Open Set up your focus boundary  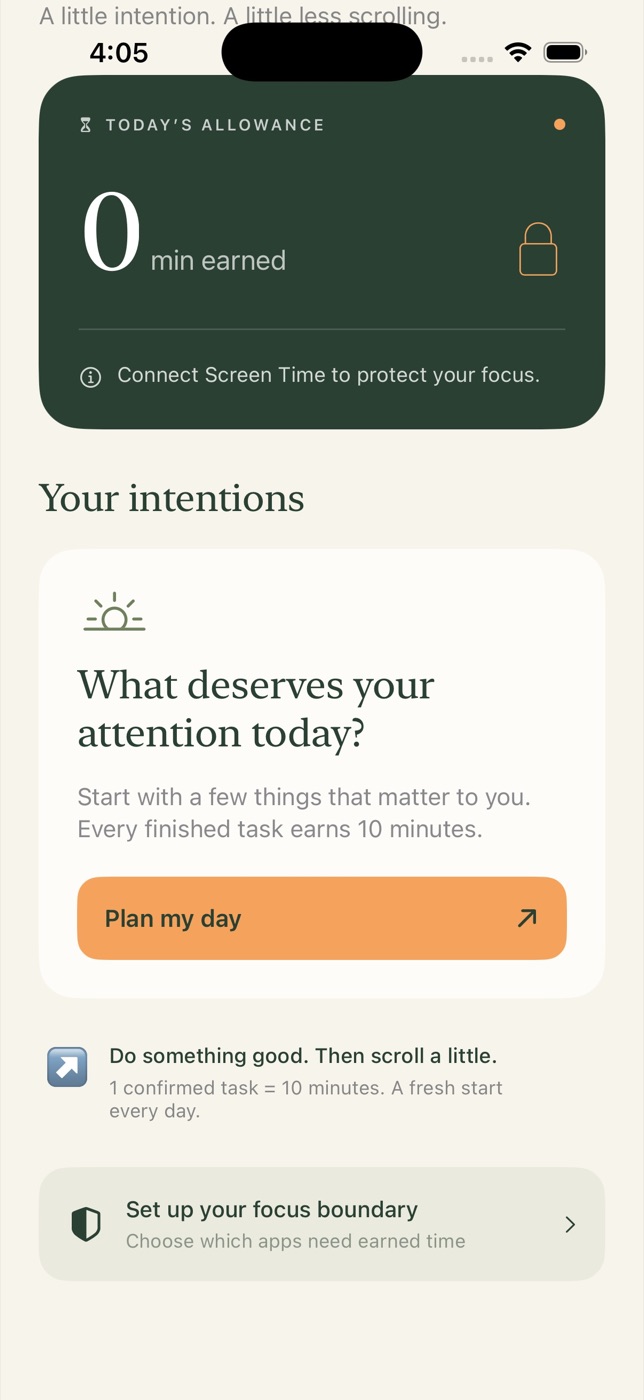tap(322, 1224)
